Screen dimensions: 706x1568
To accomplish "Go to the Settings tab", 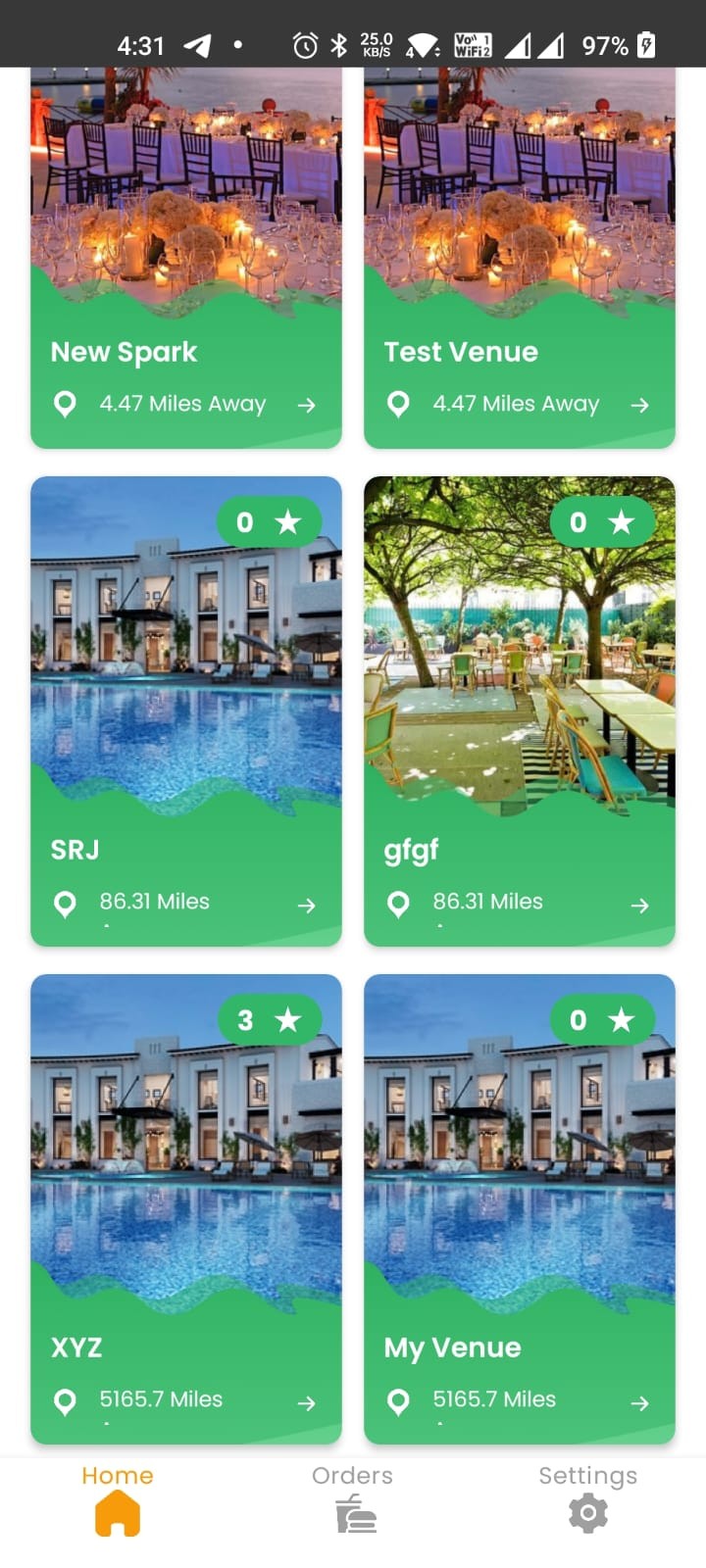I will (x=587, y=1499).
